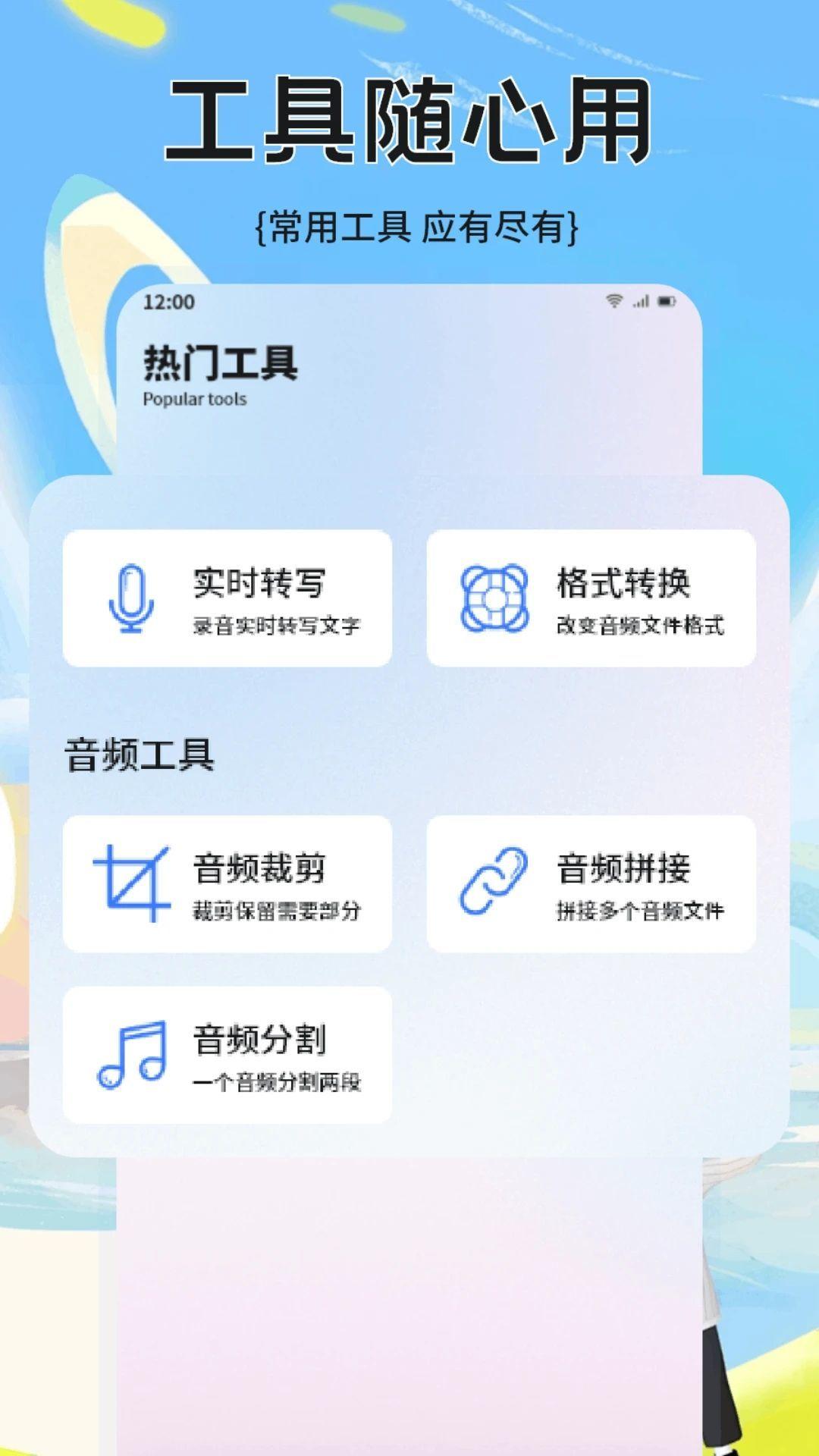The width and height of the screenshot is (819, 1456).
Task: Click the subtitle text 录音实时转写文字
Action: point(279,626)
